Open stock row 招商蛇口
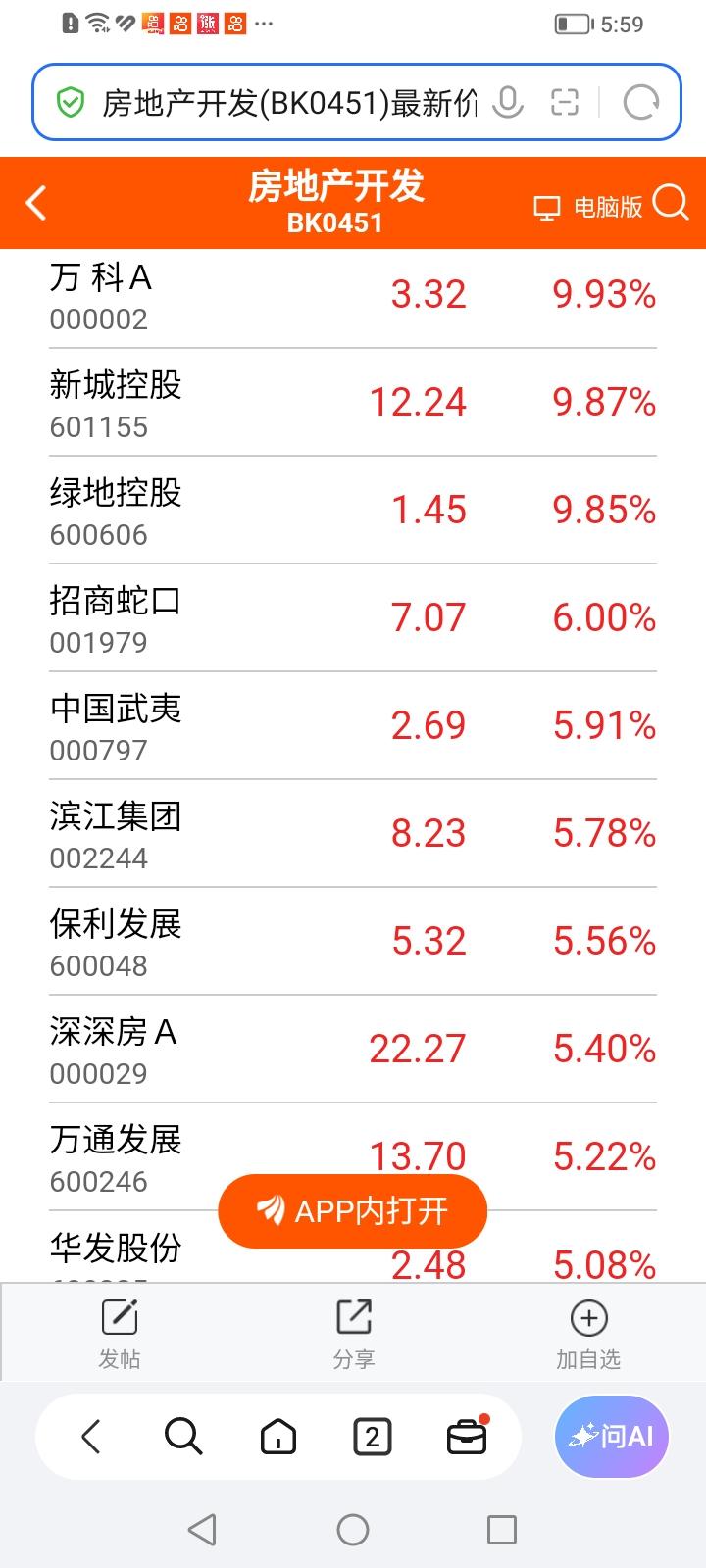Image resolution: width=706 pixels, height=1568 pixels. [x=353, y=618]
